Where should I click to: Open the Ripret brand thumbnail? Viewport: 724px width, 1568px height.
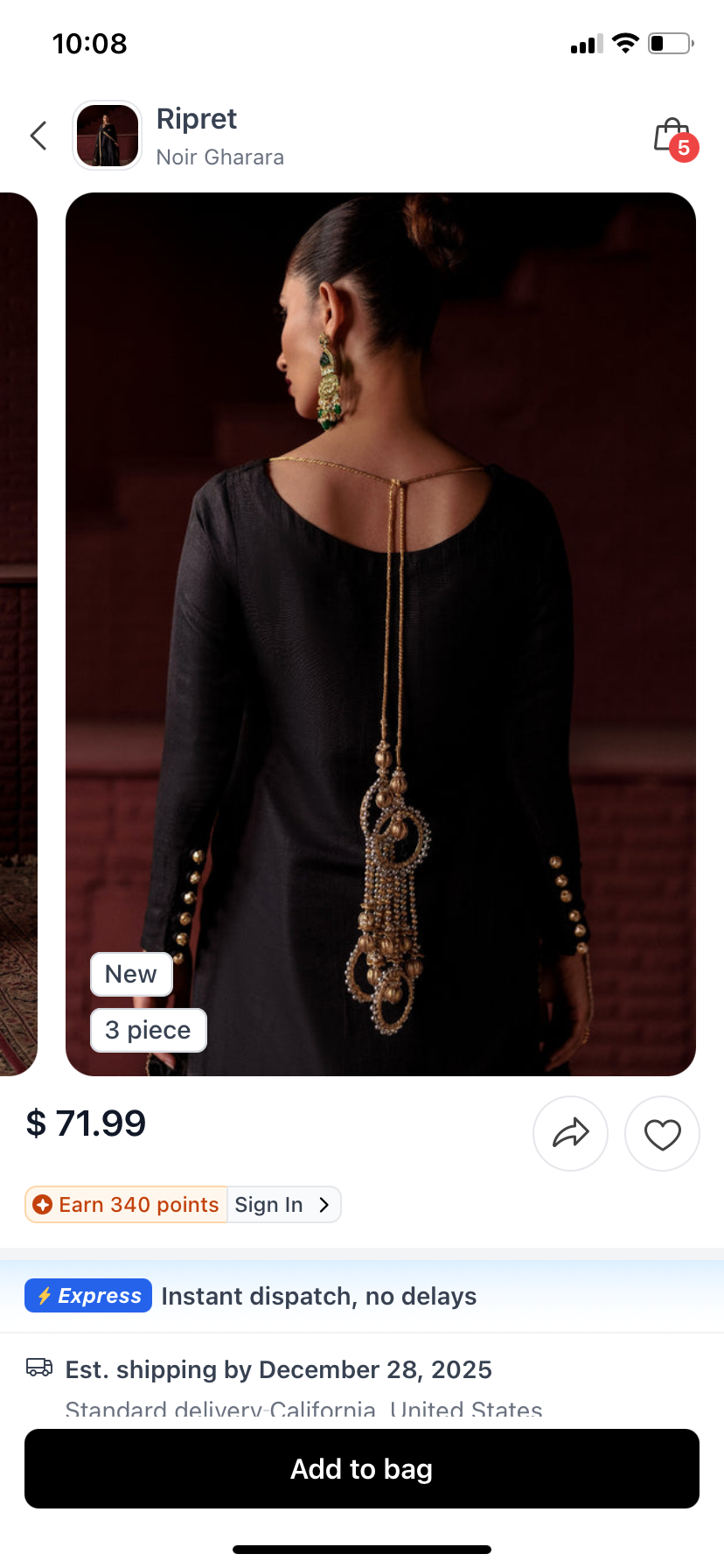pos(108,136)
